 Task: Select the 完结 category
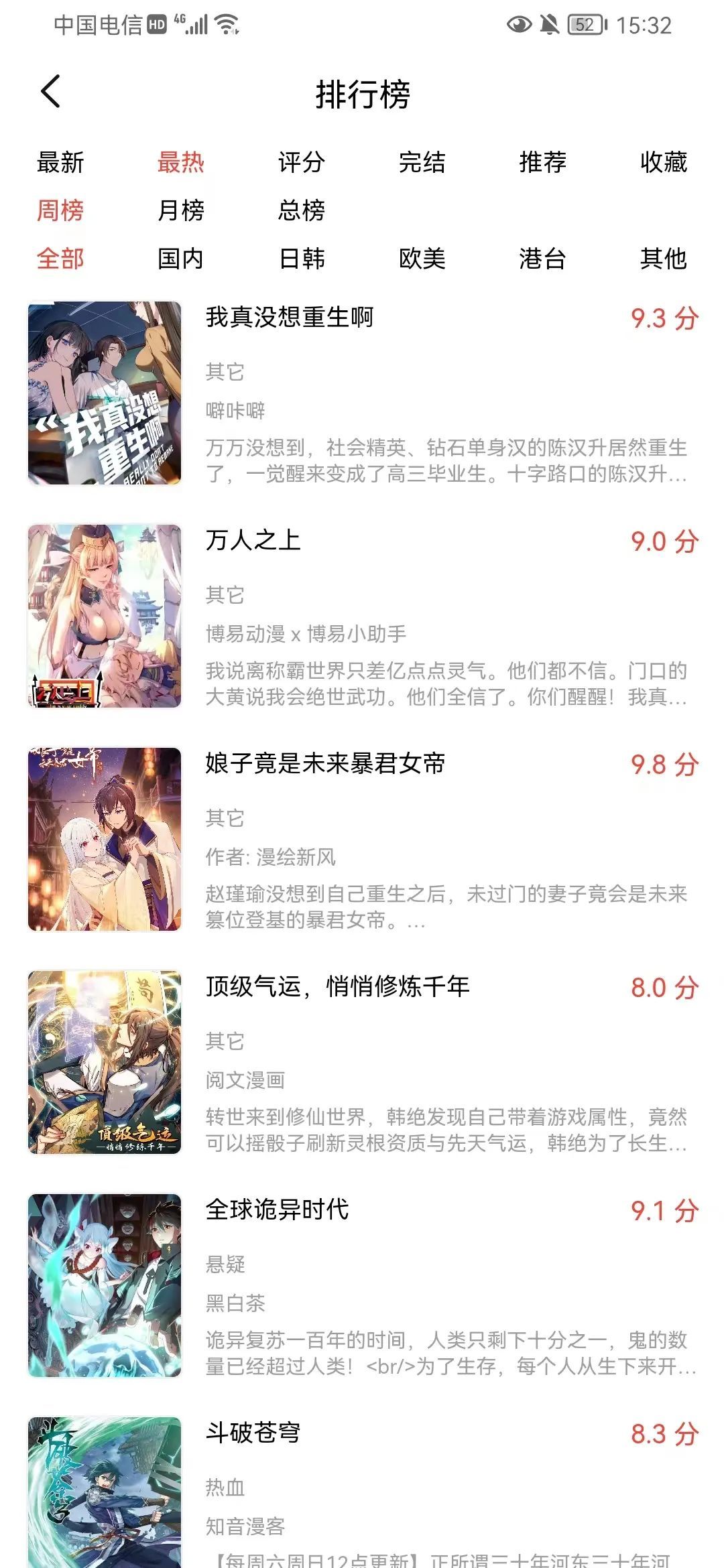tap(421, 163)
